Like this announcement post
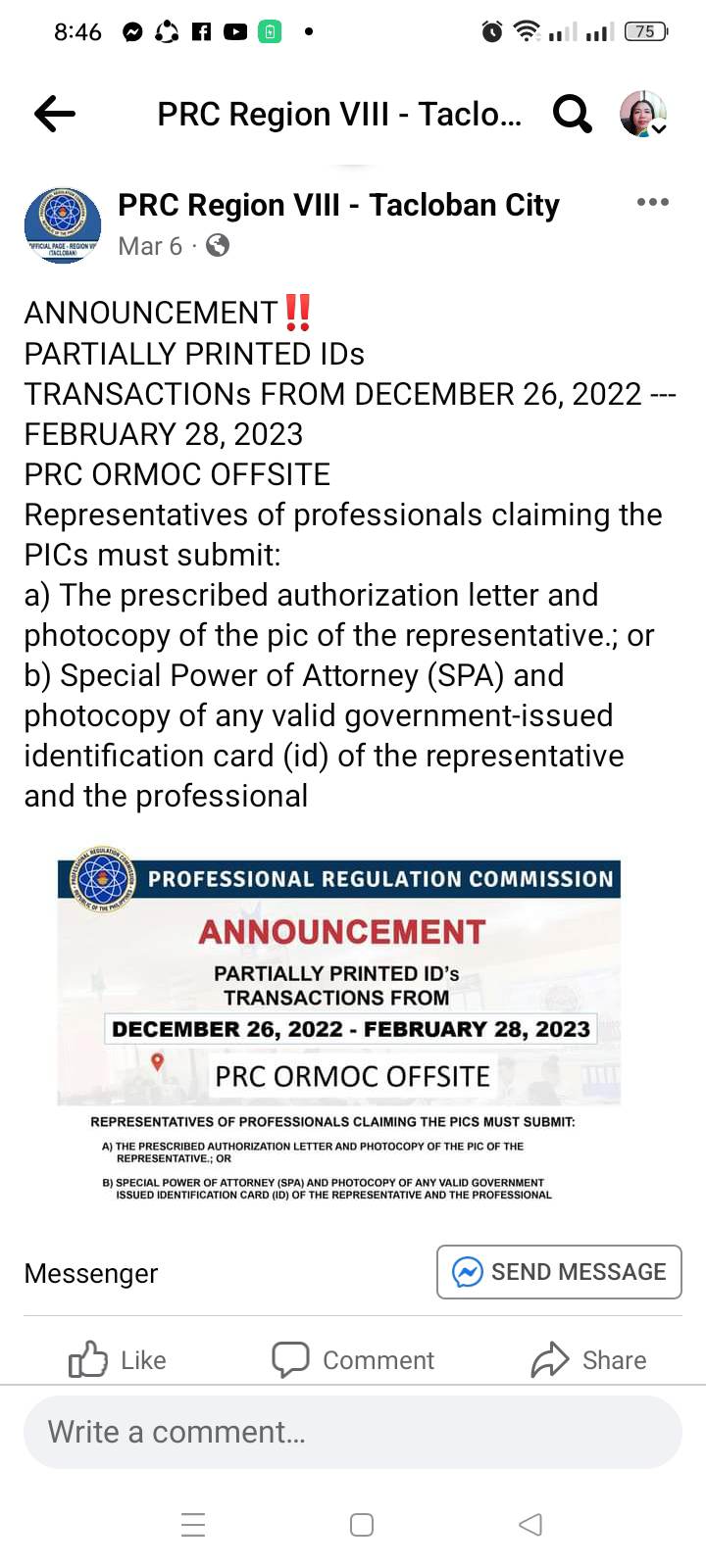Screen dimensions: 706x1568 (x=118, y=1360)
